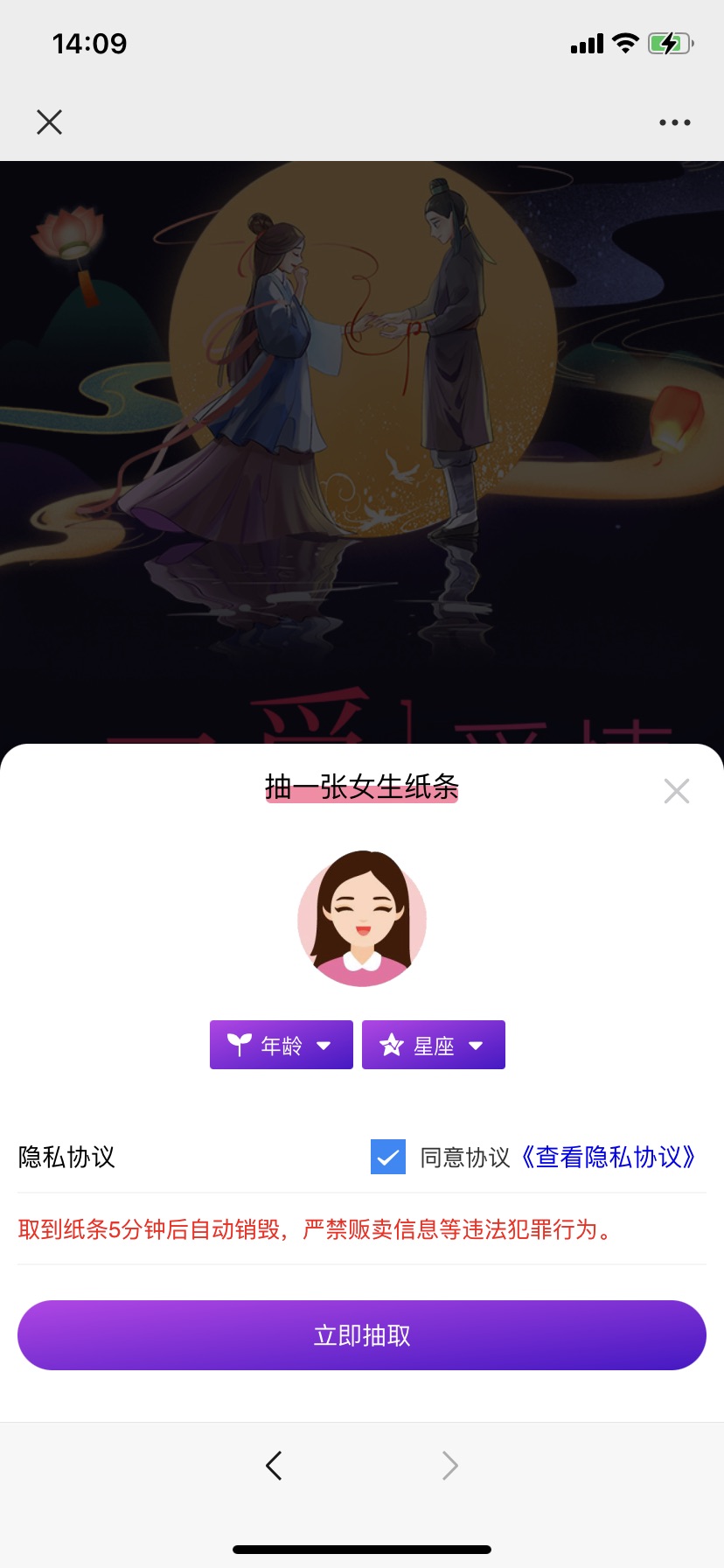Expand the 年龄 dropdown
The image size is (724, 1568).
281,1045
